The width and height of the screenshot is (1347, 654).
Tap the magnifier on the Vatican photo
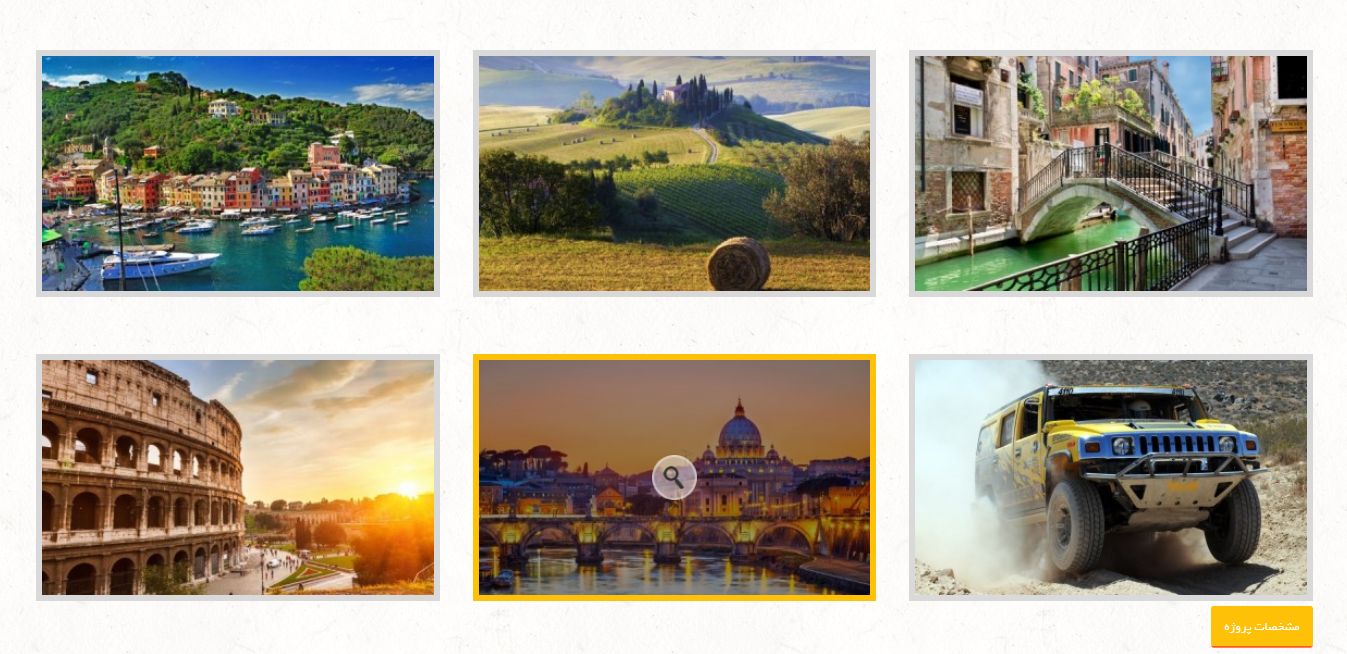coord(674,477)
